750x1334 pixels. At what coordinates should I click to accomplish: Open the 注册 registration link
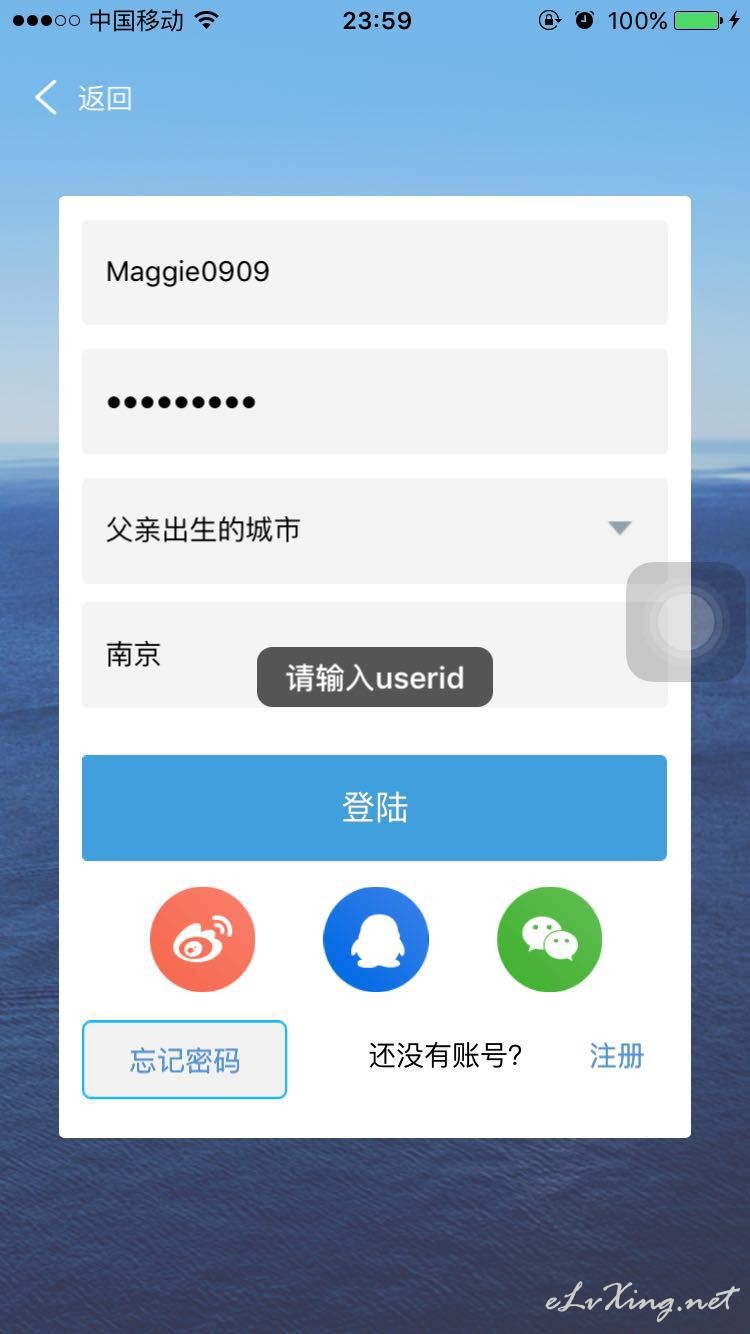coord(617,1056)
